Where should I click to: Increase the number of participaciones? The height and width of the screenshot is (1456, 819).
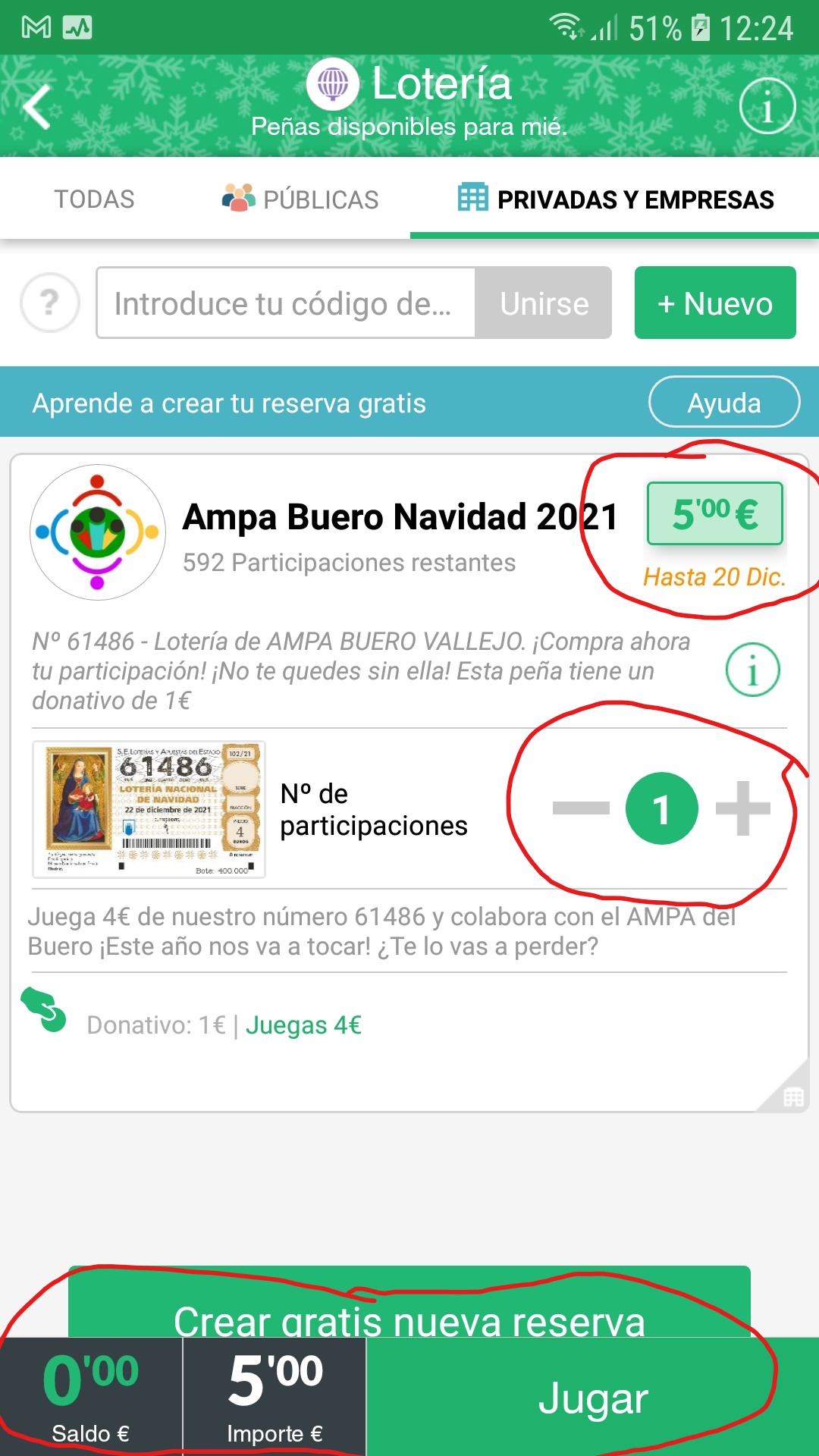click(x=743, y=808)
